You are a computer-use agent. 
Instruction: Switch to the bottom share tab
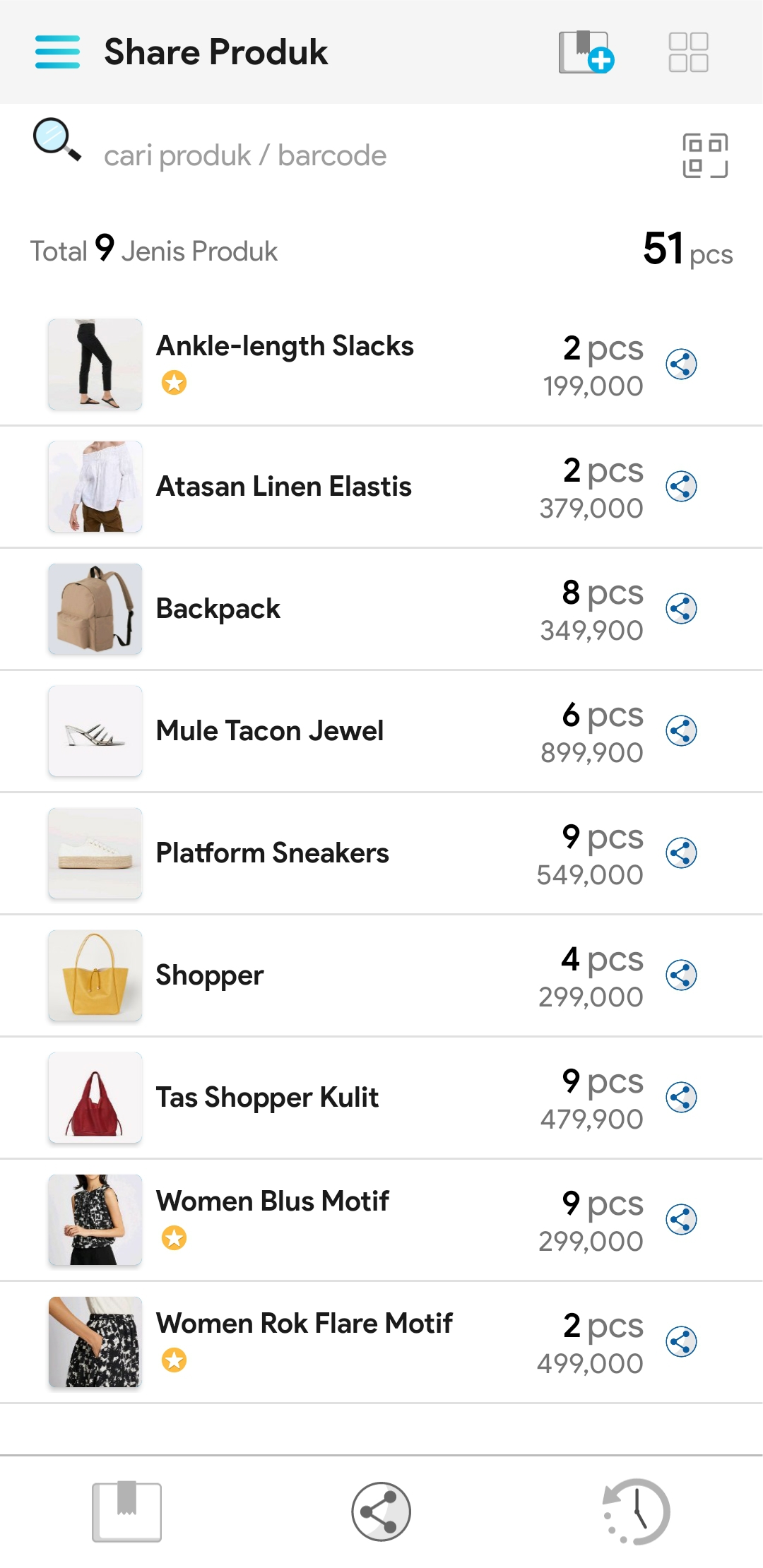point(381,1511)
